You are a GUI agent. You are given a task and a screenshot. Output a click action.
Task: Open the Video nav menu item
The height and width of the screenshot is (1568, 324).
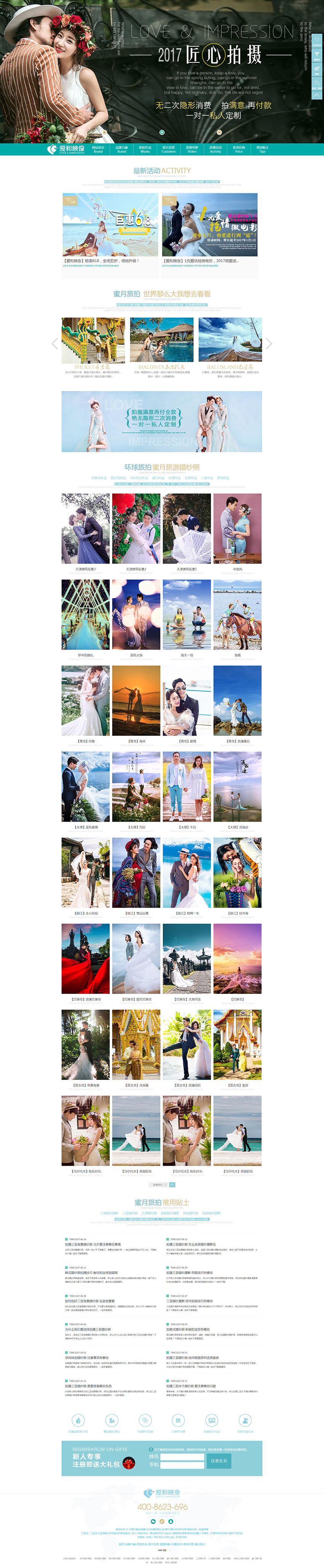[192, 149]
